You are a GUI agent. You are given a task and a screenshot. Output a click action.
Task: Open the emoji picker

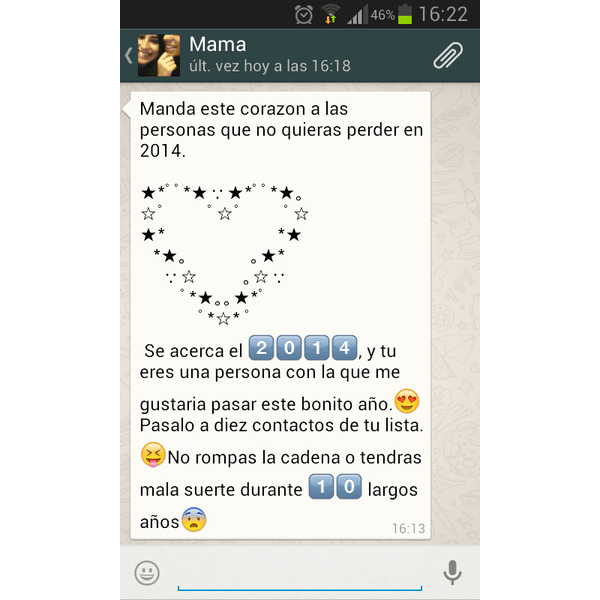pos(147,573)
